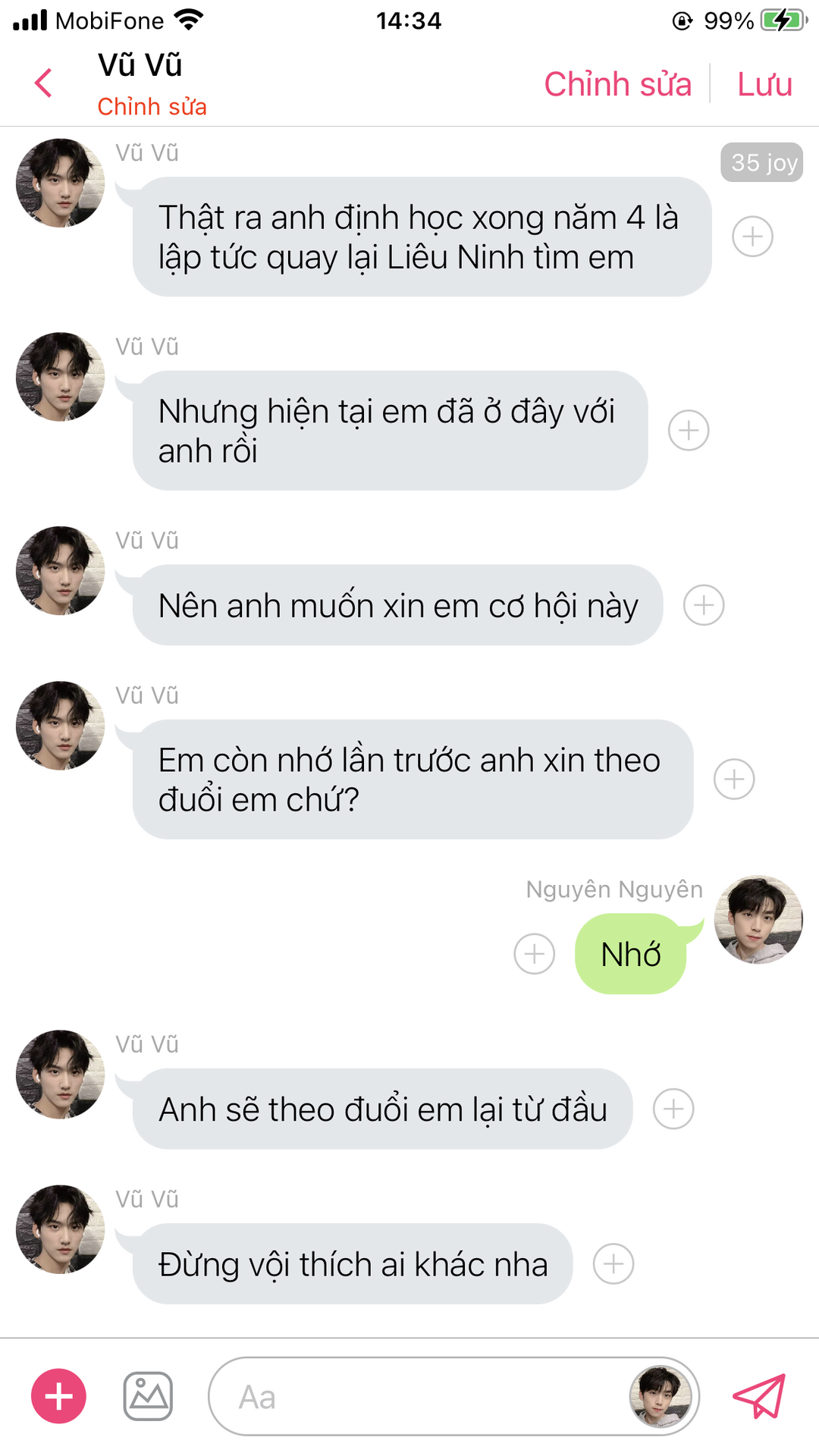The image size is (819, 1456).
Task: Tap plus next to the green 'Nhớ' bubble
Action: 534,954
